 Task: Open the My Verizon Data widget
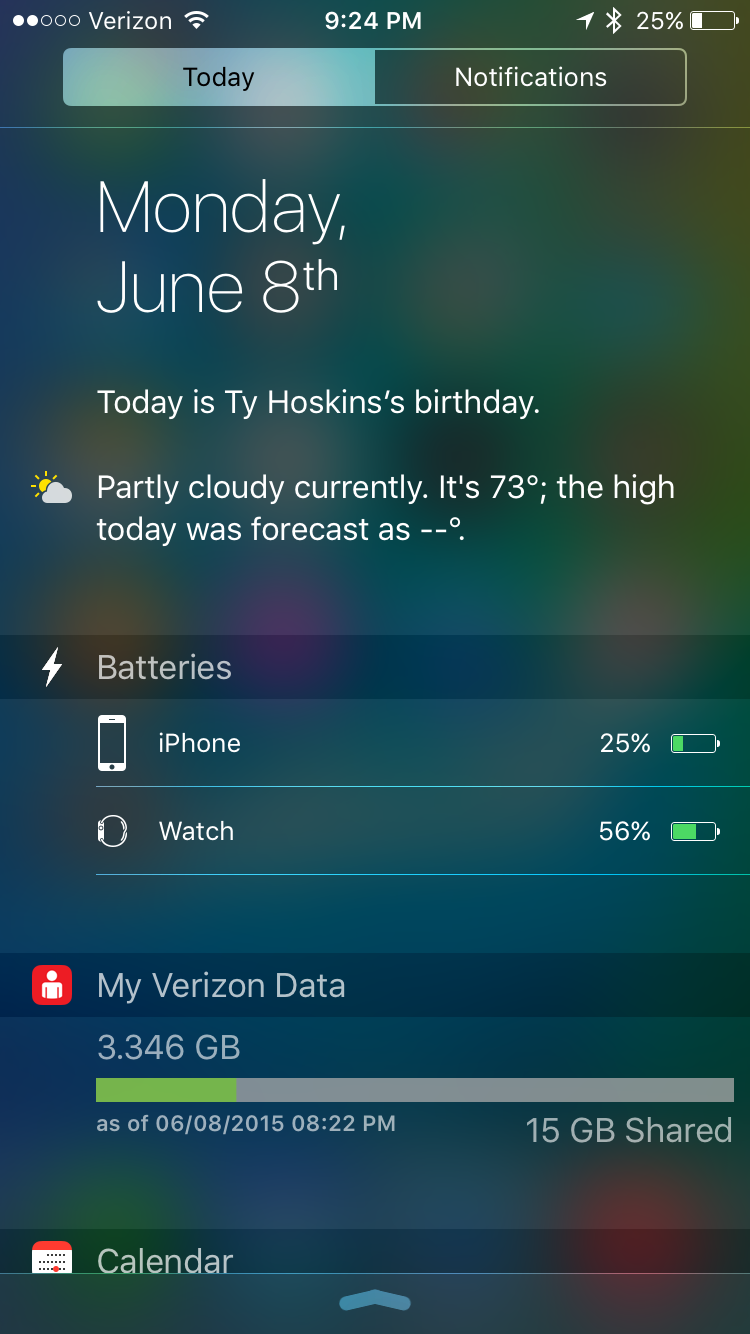tap(221, 986)
